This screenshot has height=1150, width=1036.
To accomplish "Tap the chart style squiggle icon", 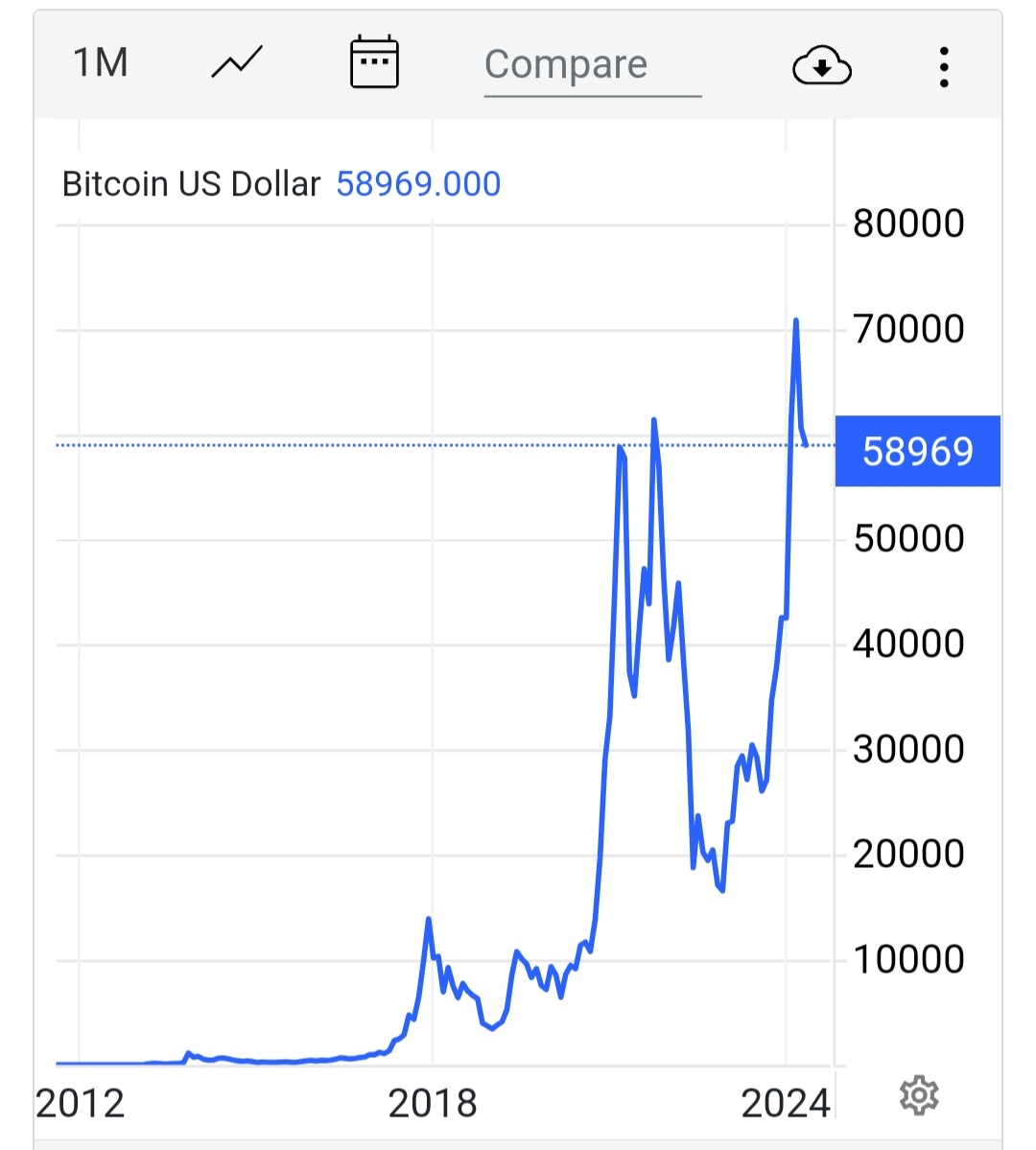I will click(x=235, y=62).
